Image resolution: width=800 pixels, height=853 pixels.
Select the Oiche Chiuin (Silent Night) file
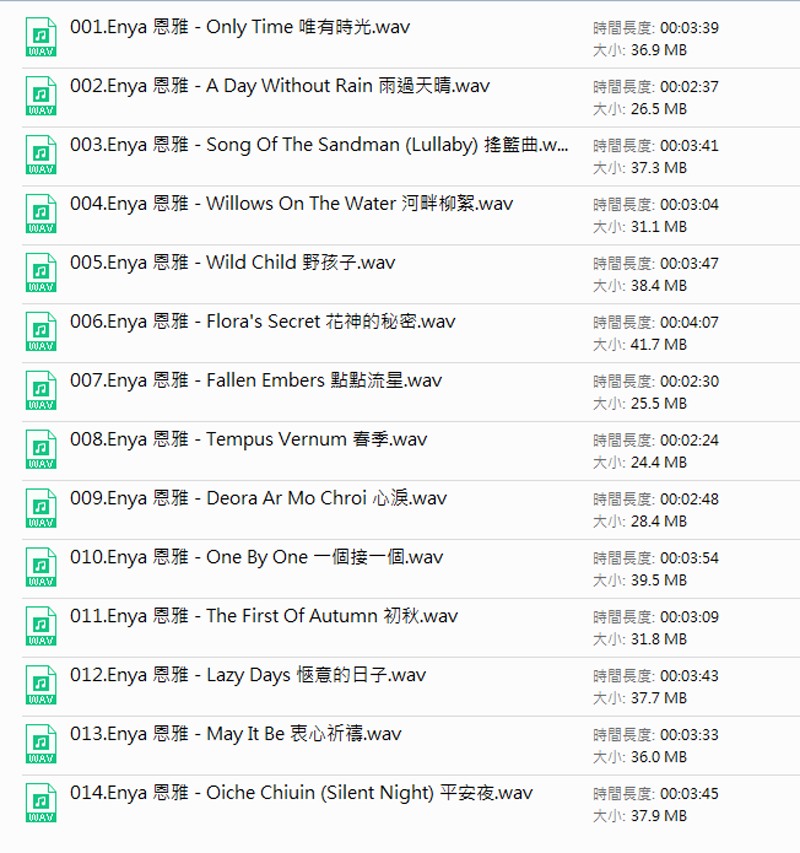point(301,794)
